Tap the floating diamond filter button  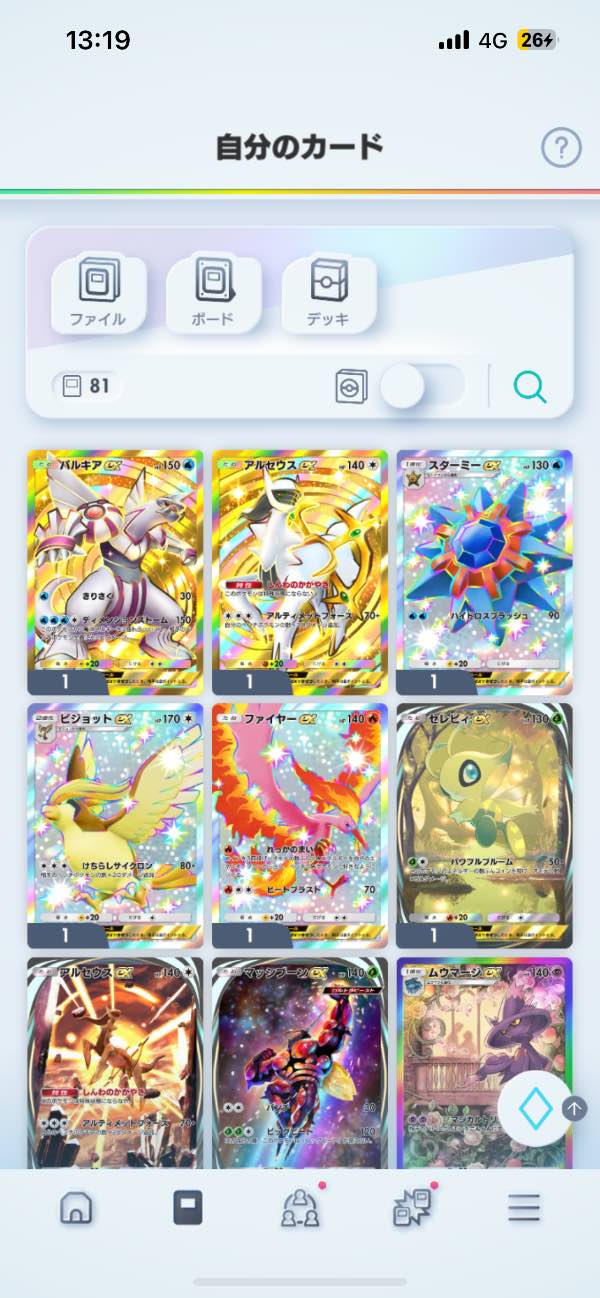click(x=535, y=1108)
